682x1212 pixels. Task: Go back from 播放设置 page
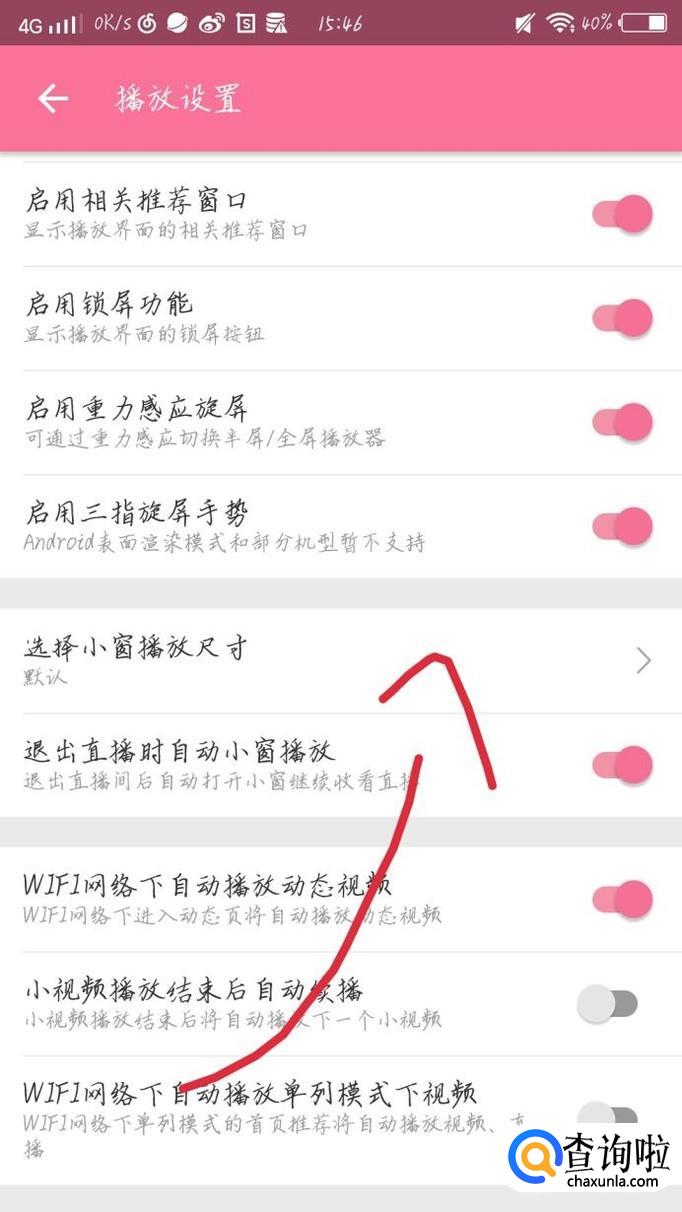(53, 98)
